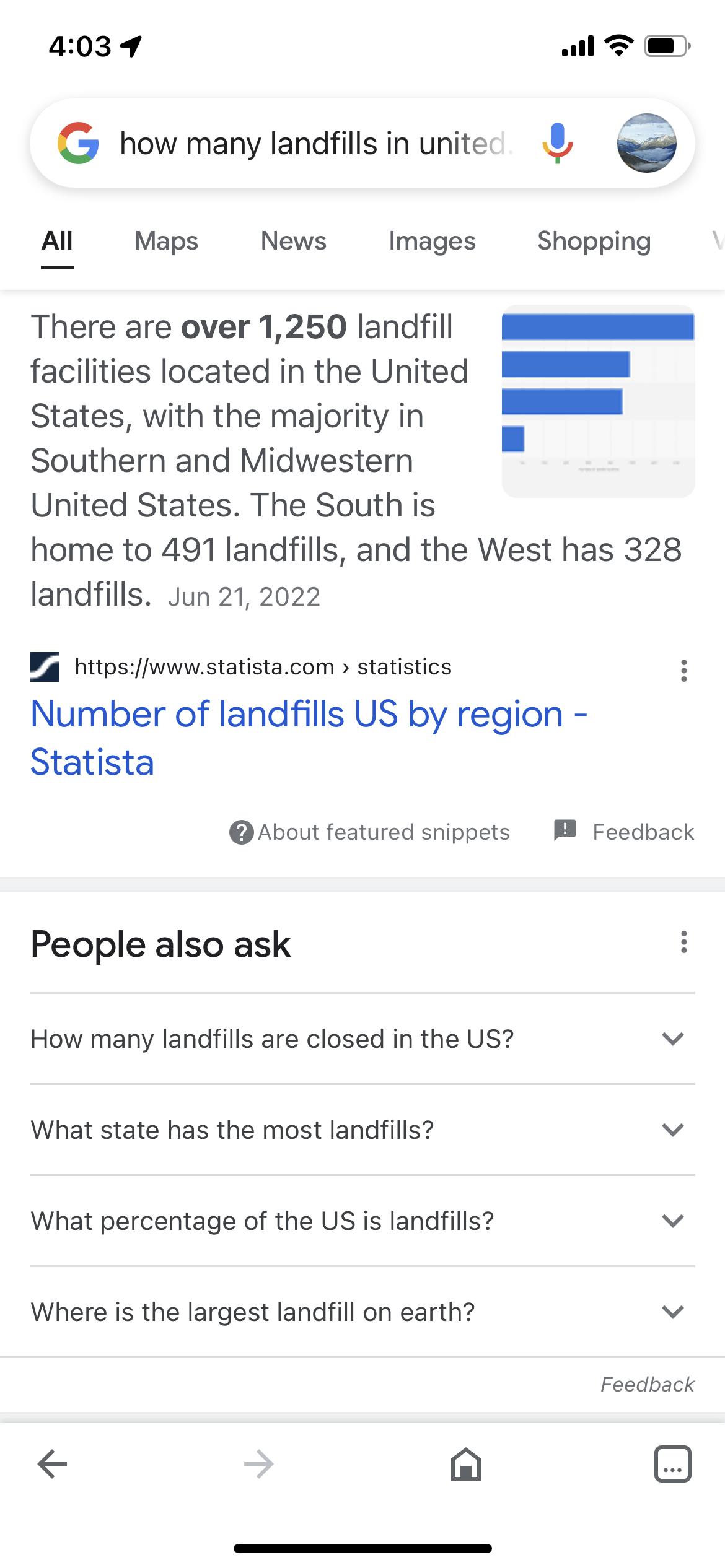Switch to the Images tab
Screen dimensions: 725x1568
click(432, 241)
